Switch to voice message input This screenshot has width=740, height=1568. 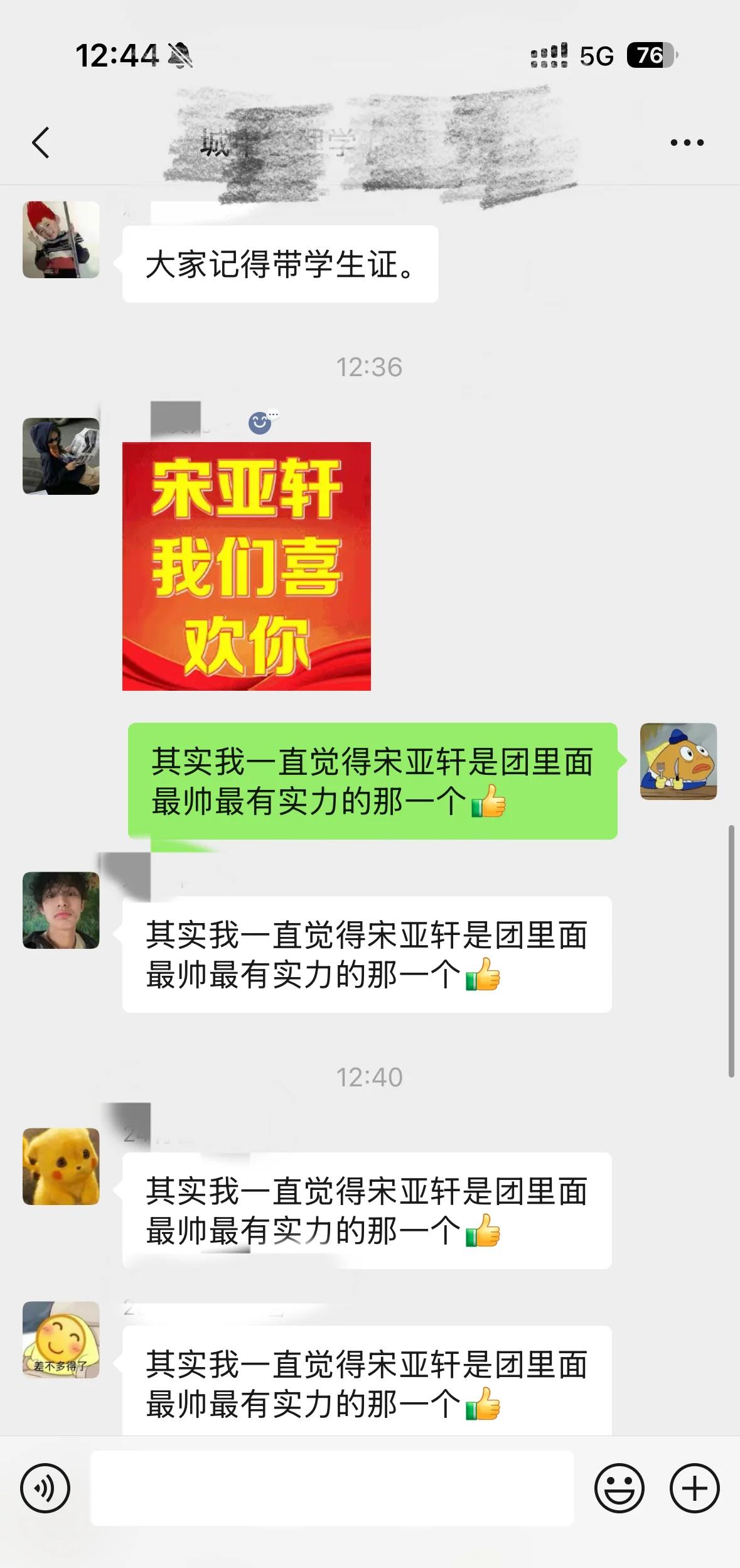pyautogui.click(x=45, y=1488)
